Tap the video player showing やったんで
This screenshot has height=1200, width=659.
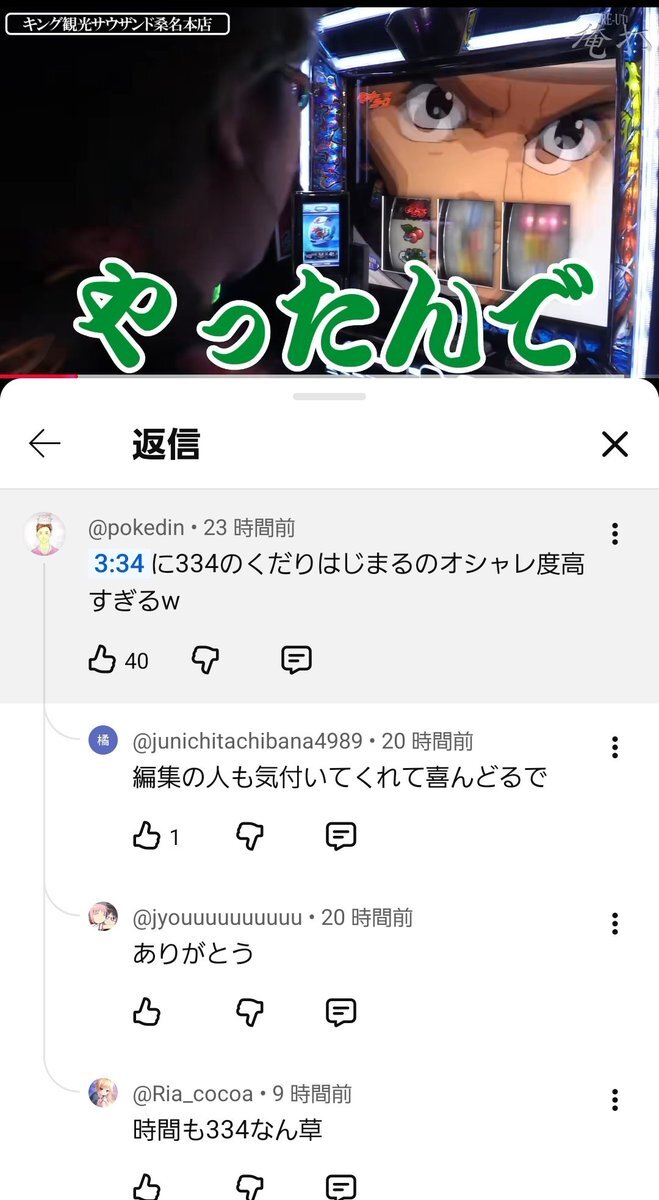pos(329,190)
